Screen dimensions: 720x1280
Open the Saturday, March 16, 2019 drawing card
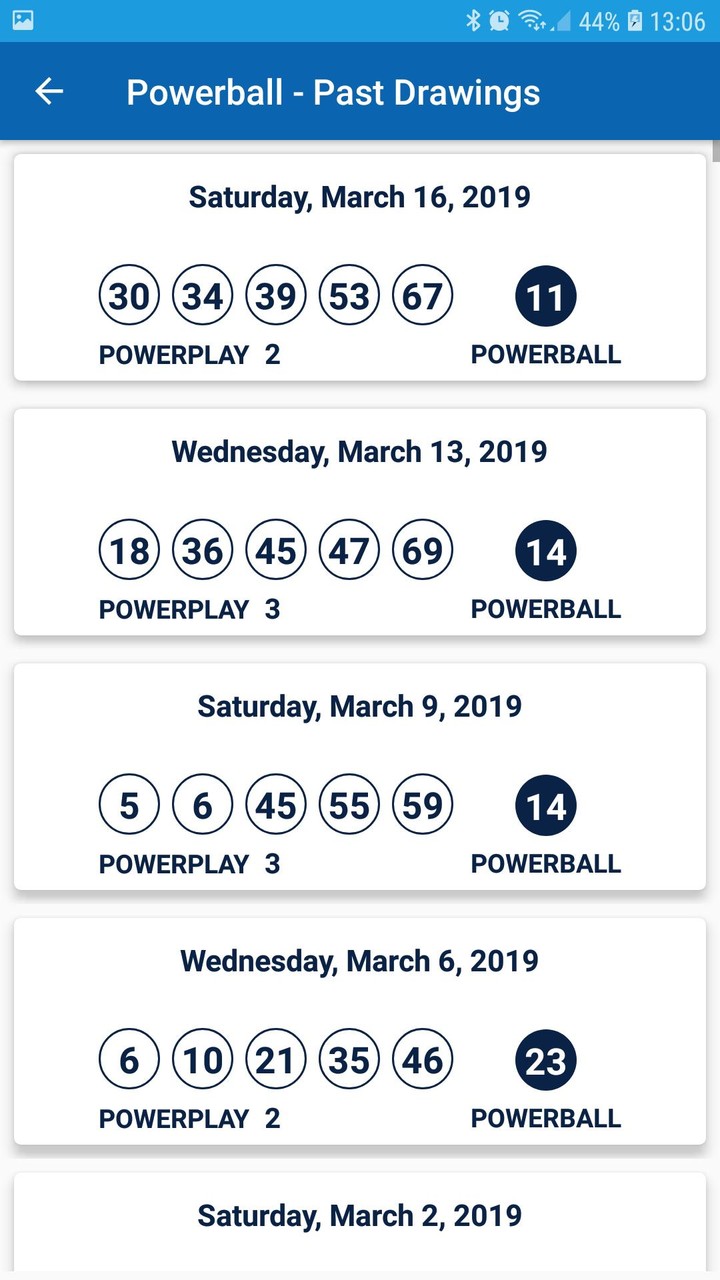pos(360,267)
